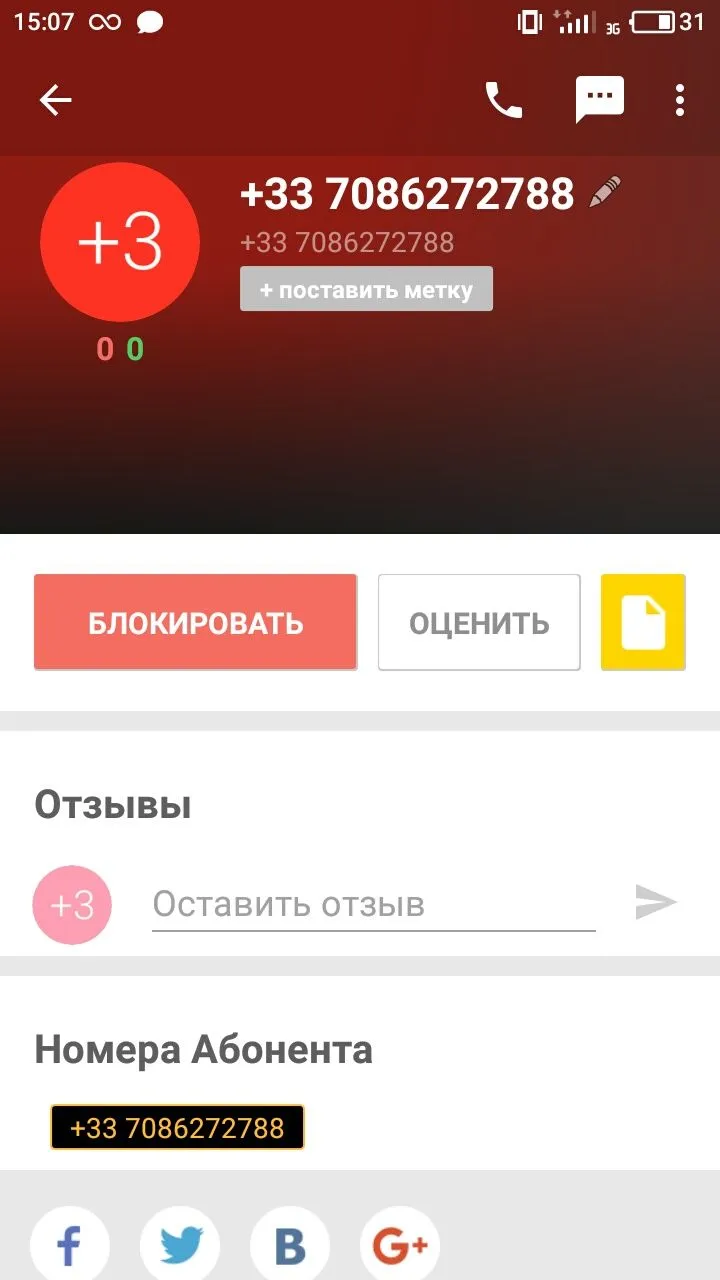The height and width of the screenshot is (1280, 720).
Task: Focus the «Оставить отзыв» field
Action: (373, 905)
